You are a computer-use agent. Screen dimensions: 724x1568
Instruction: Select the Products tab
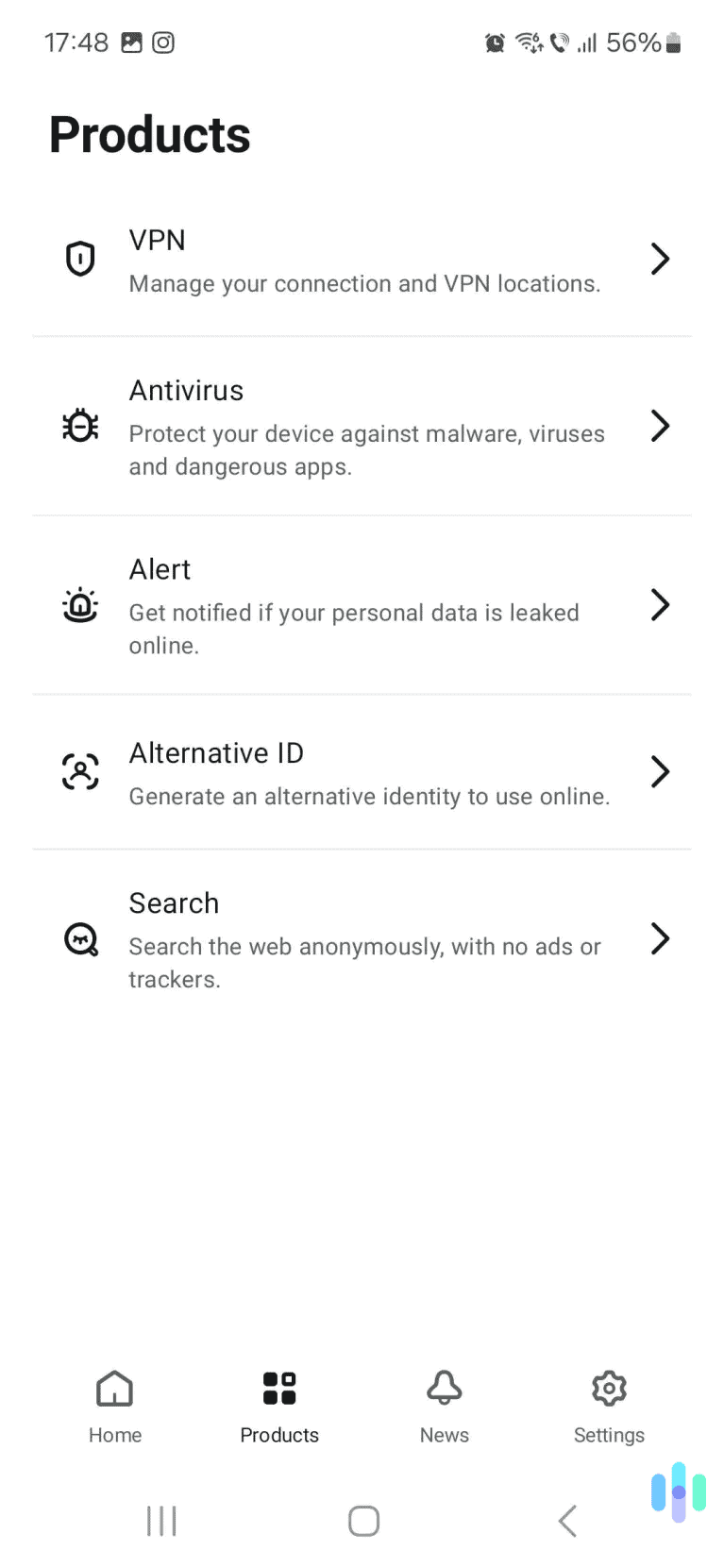[x=279, y=1407]
